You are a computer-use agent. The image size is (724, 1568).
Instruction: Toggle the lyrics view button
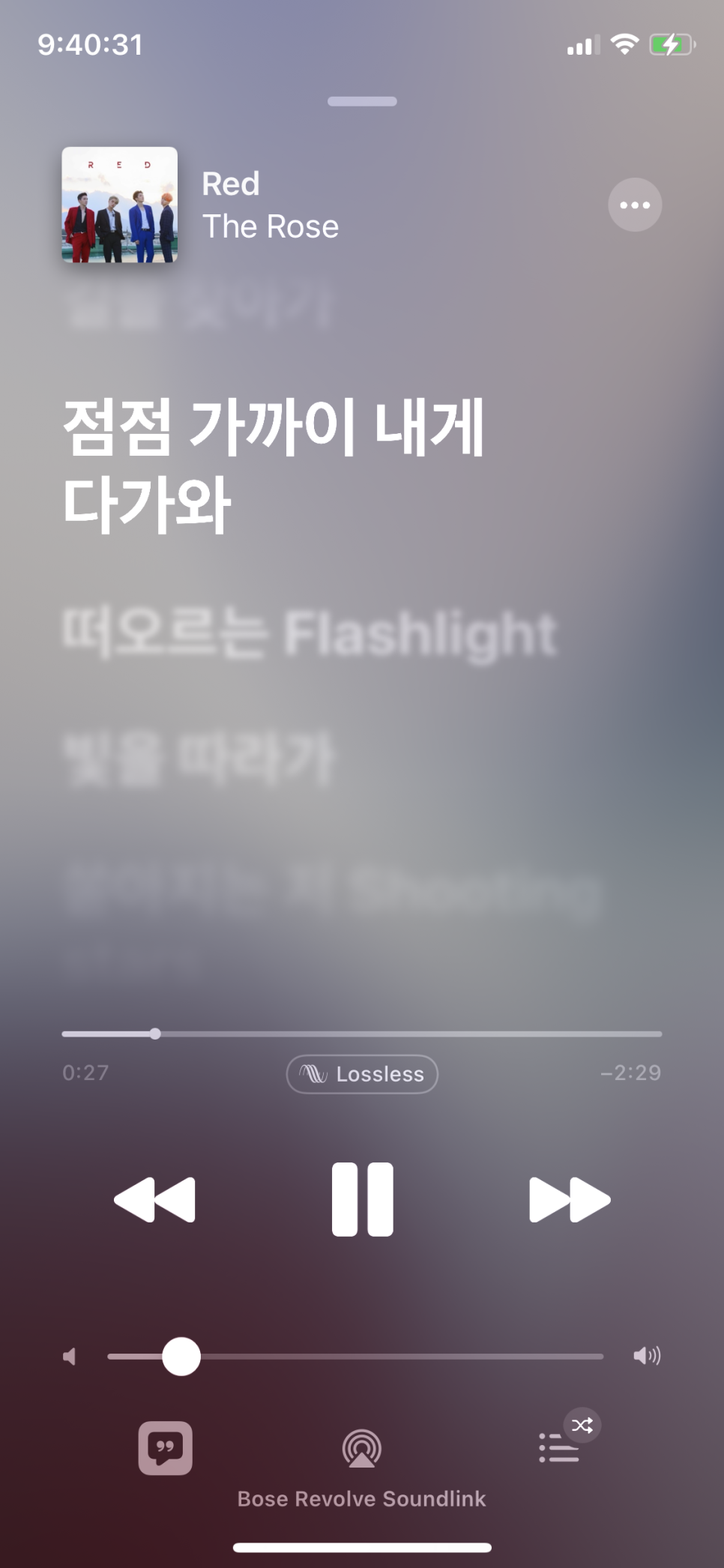pyautogui.click(x=165, y=1447)
